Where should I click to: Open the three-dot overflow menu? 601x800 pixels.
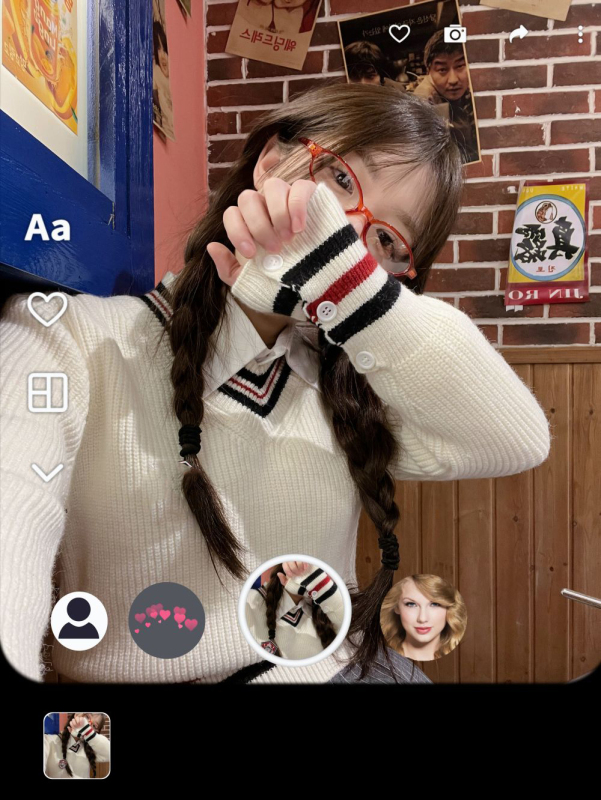click(x=580, y=34)
